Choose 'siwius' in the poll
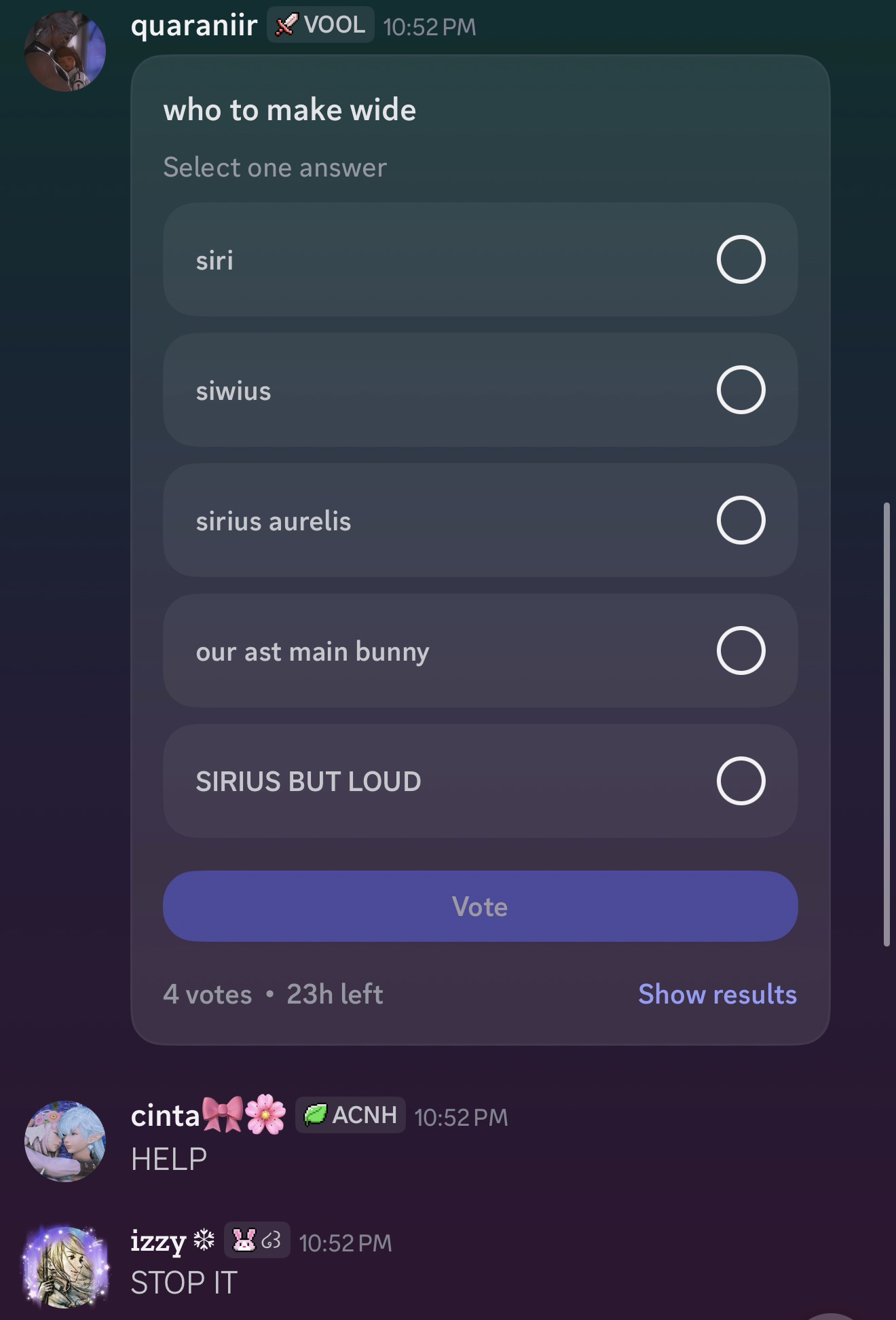This screenshot has height=1320, width=896. click(479, 390)
